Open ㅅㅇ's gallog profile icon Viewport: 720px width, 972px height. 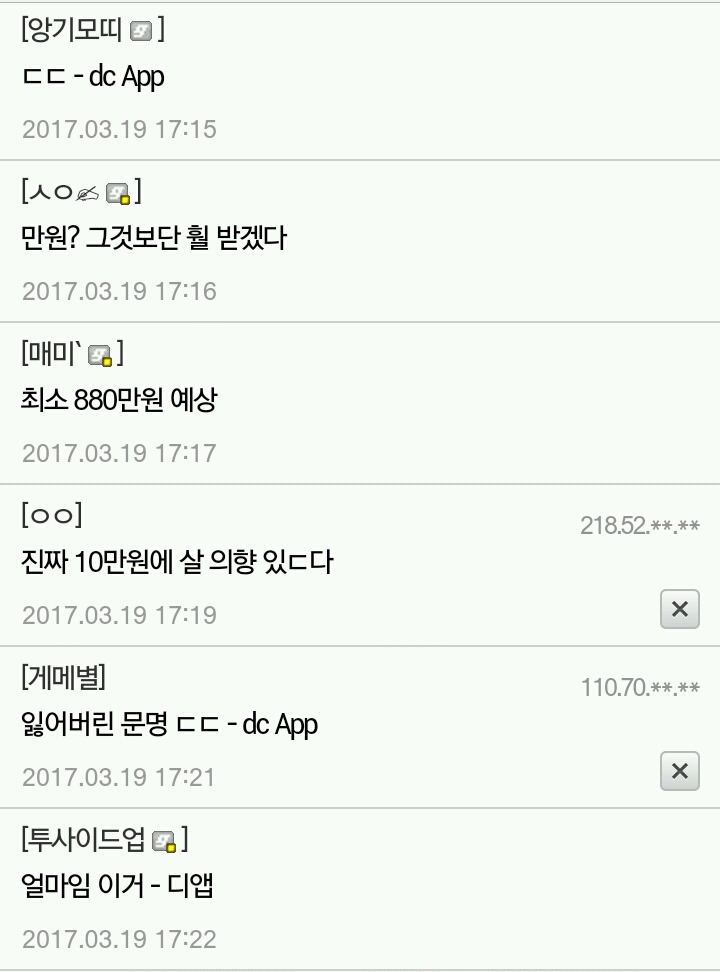118,194
